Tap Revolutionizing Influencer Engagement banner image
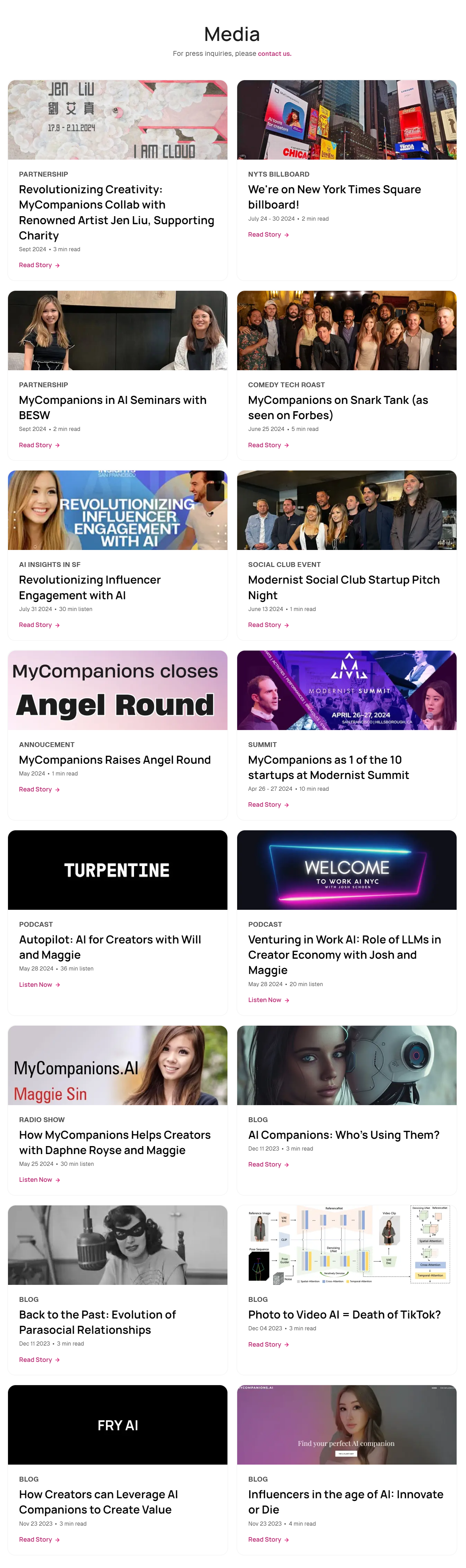 [118, 510]
